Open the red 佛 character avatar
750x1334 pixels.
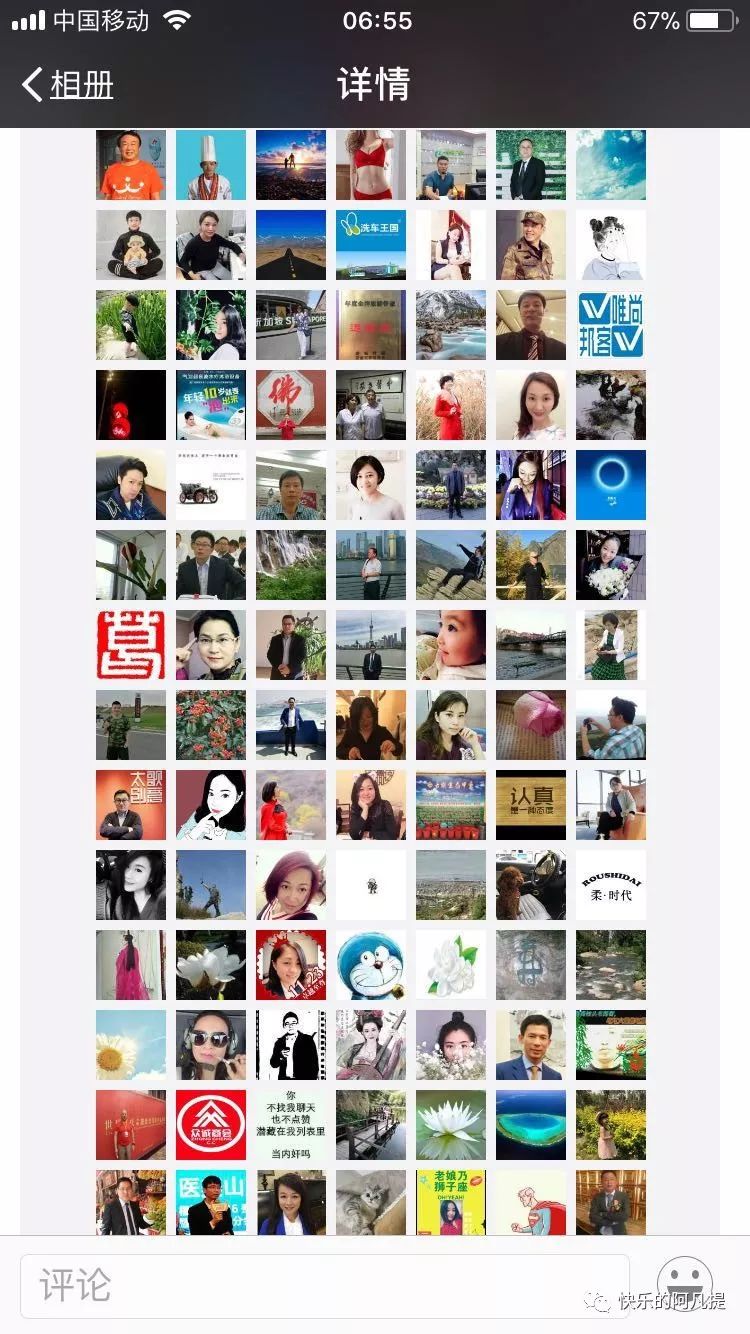click(x=291, y=405)
